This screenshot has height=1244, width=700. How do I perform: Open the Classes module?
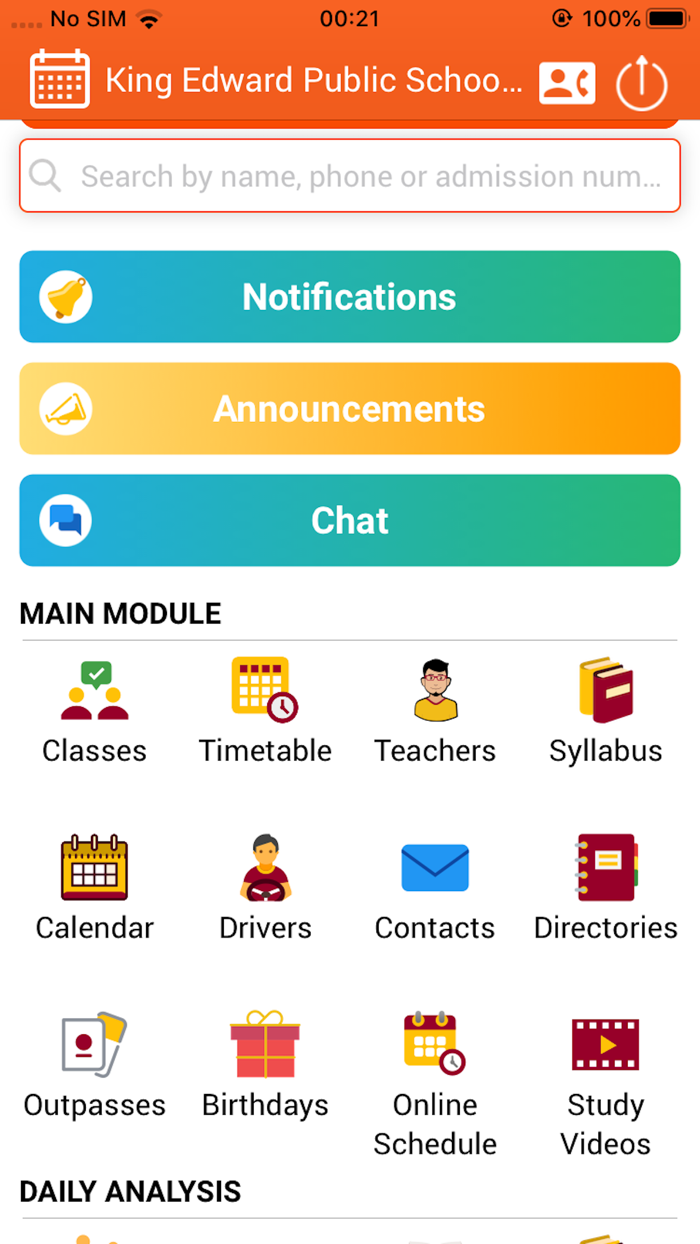pyautogui.click(x=95, y=711)
